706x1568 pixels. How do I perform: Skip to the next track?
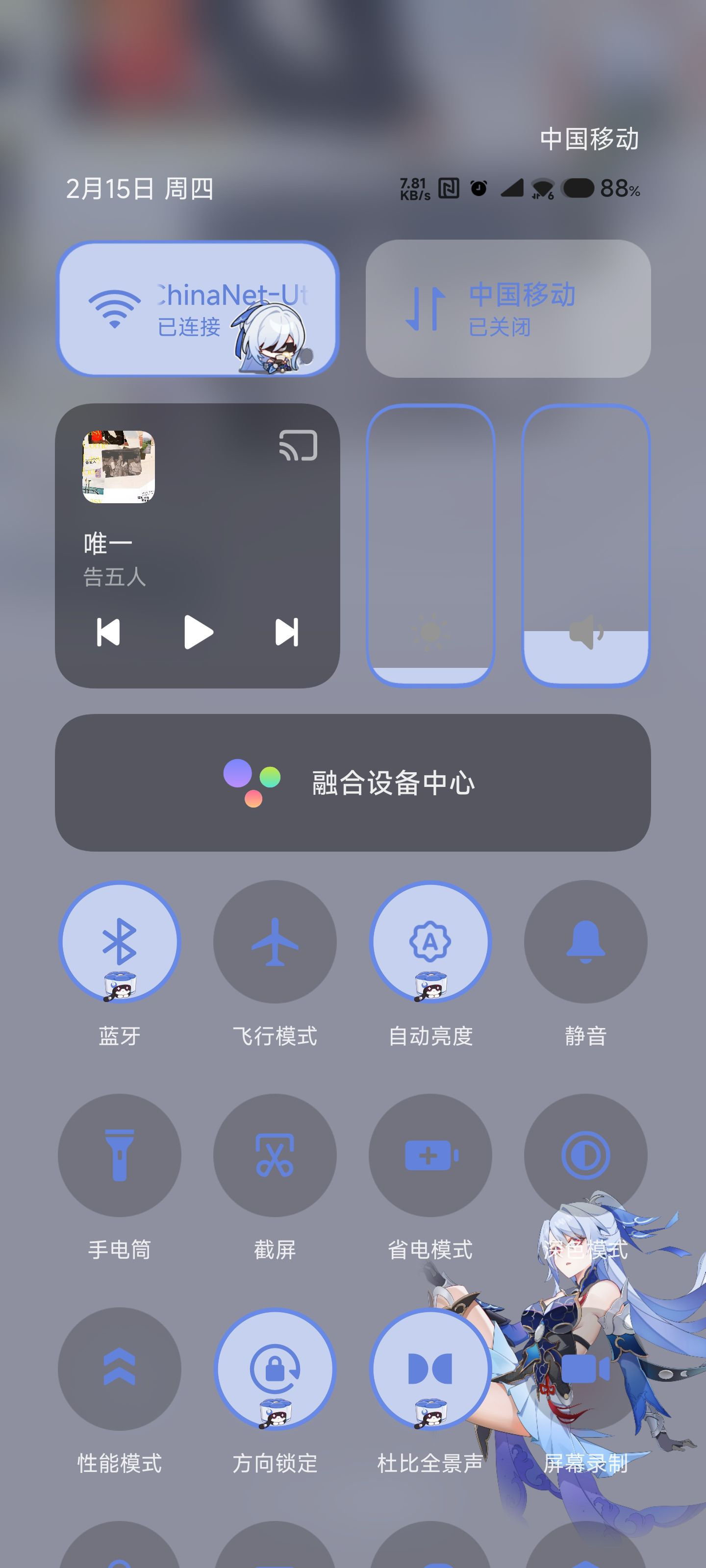(286, 632)
